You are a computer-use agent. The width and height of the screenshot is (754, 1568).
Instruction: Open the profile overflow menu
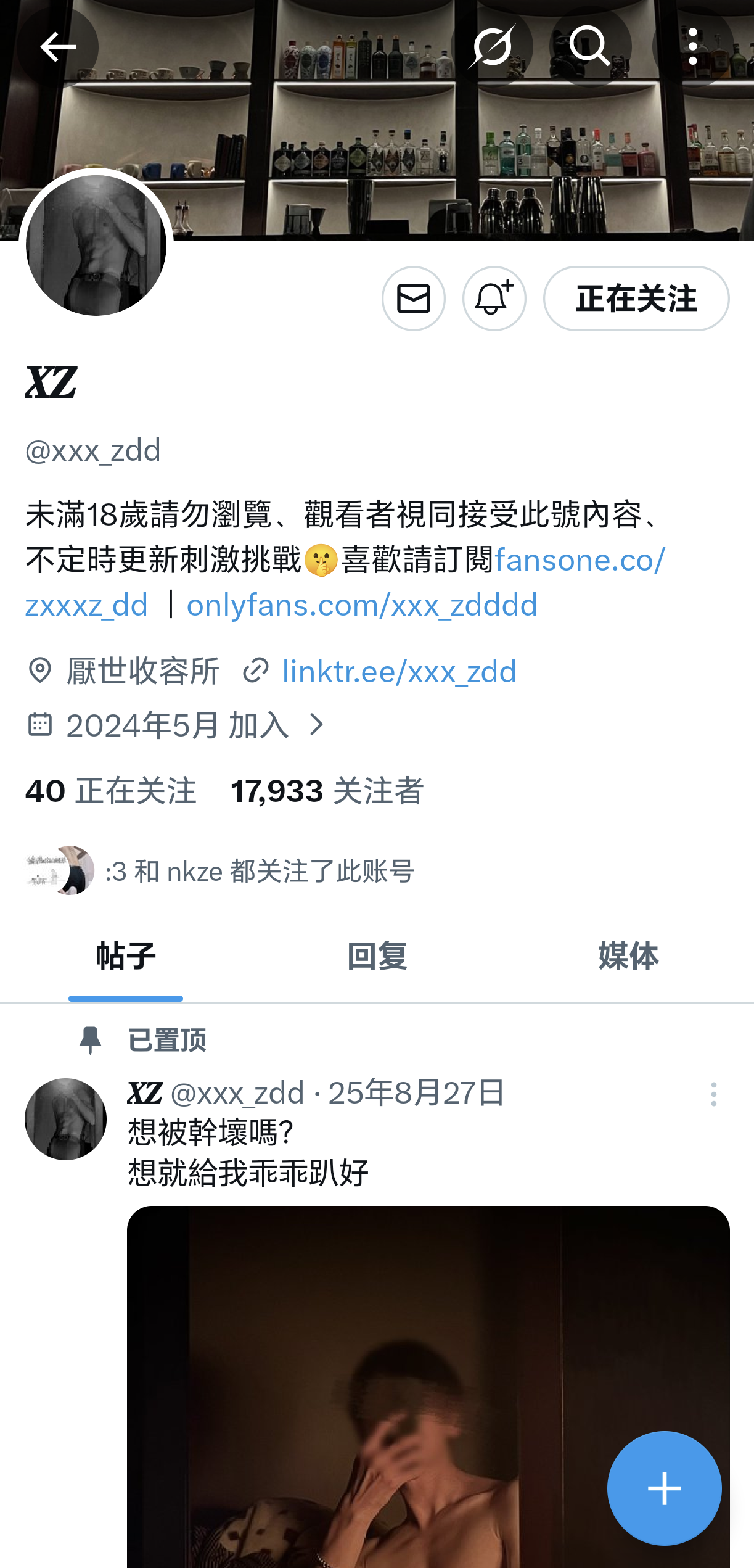click(693, 47)
